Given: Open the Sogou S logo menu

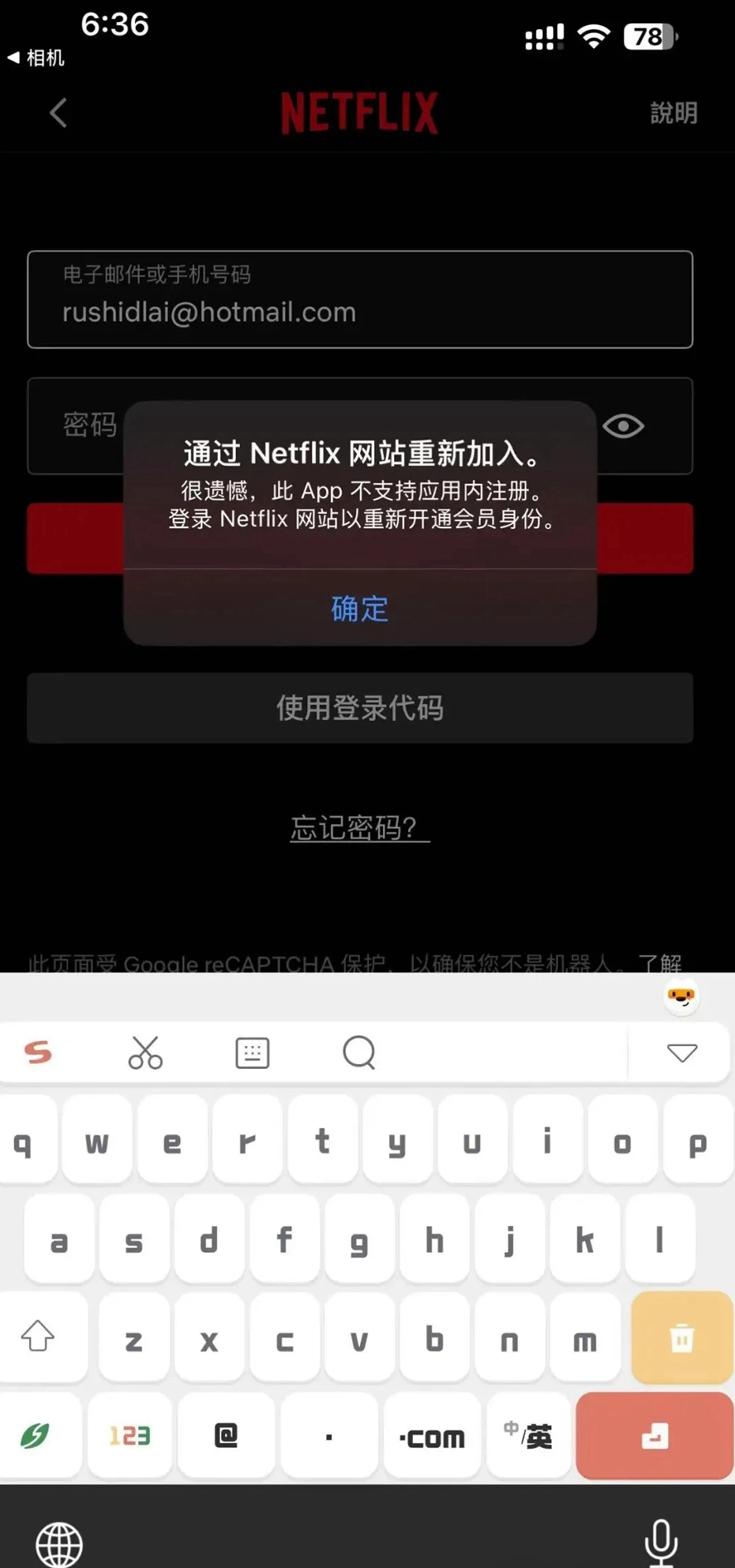Looking at the screenshot, I should pyautogui.click(x=38, y=1053).
